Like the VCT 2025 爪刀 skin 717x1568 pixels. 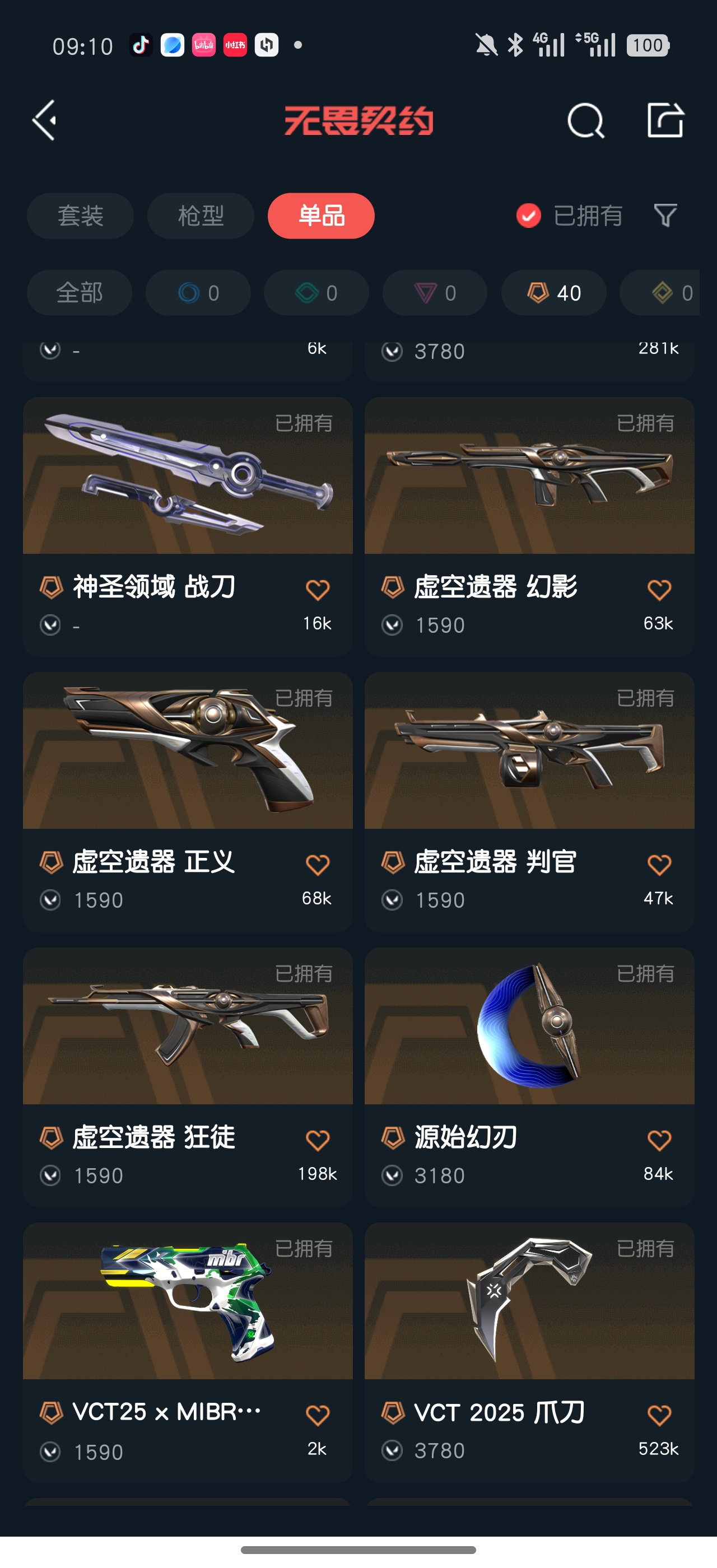659,1415
